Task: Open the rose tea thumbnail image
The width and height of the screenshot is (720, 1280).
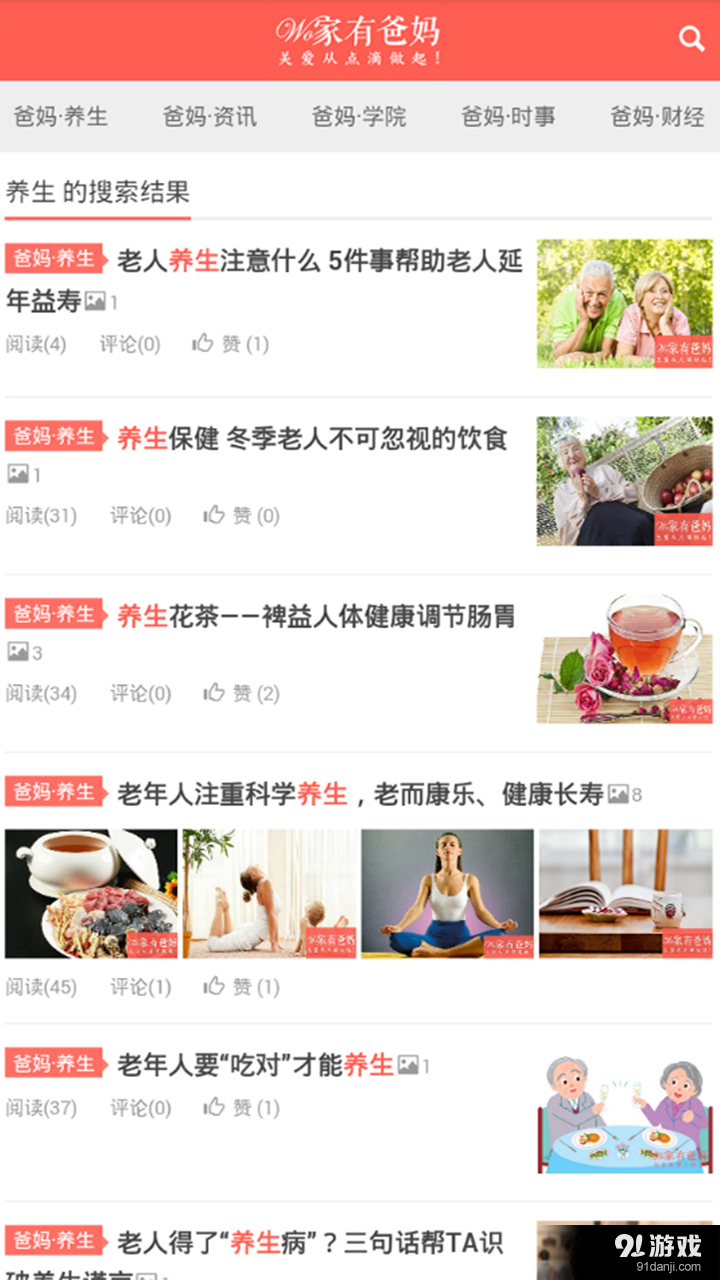Action: pyautogui.click(x=625, y=655)
